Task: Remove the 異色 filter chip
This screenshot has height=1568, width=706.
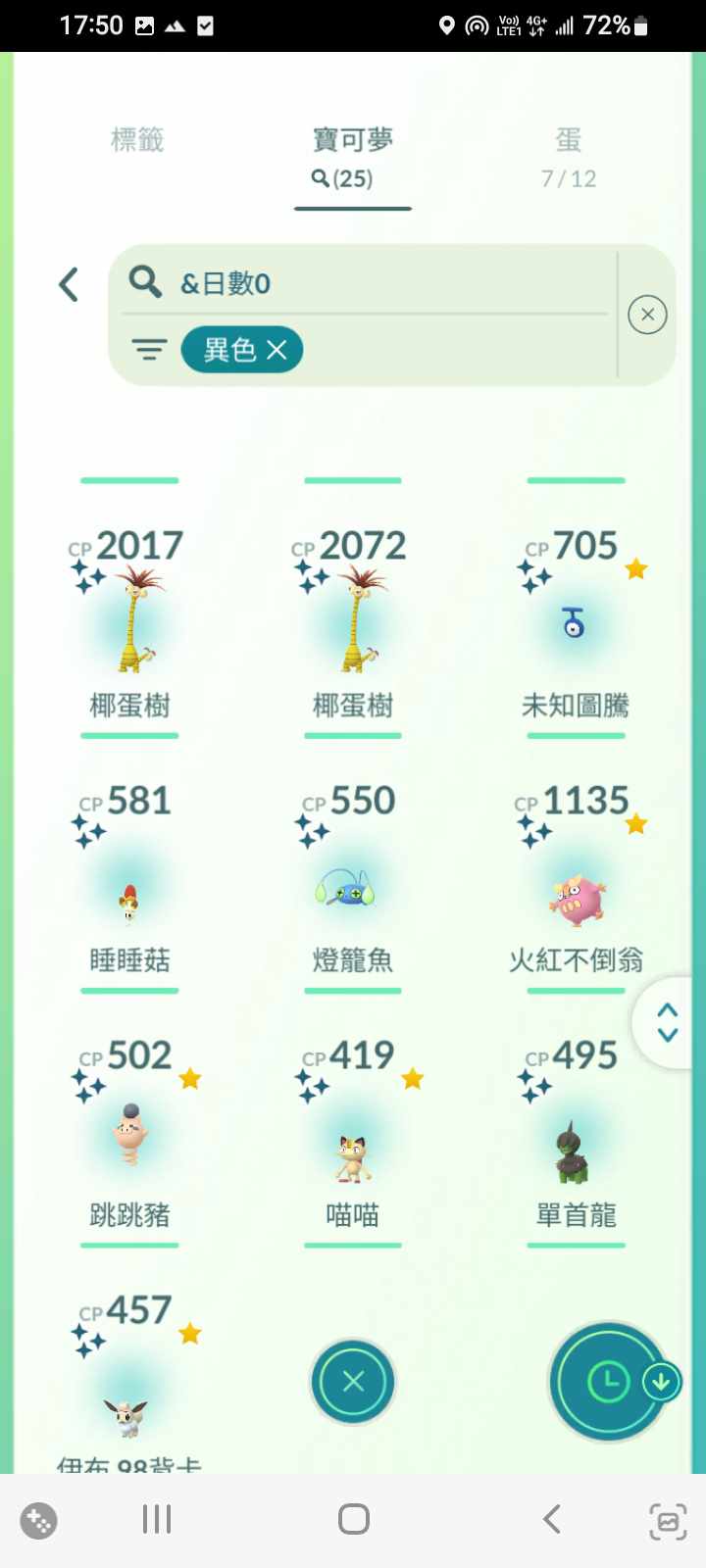Action: (277, 350)
